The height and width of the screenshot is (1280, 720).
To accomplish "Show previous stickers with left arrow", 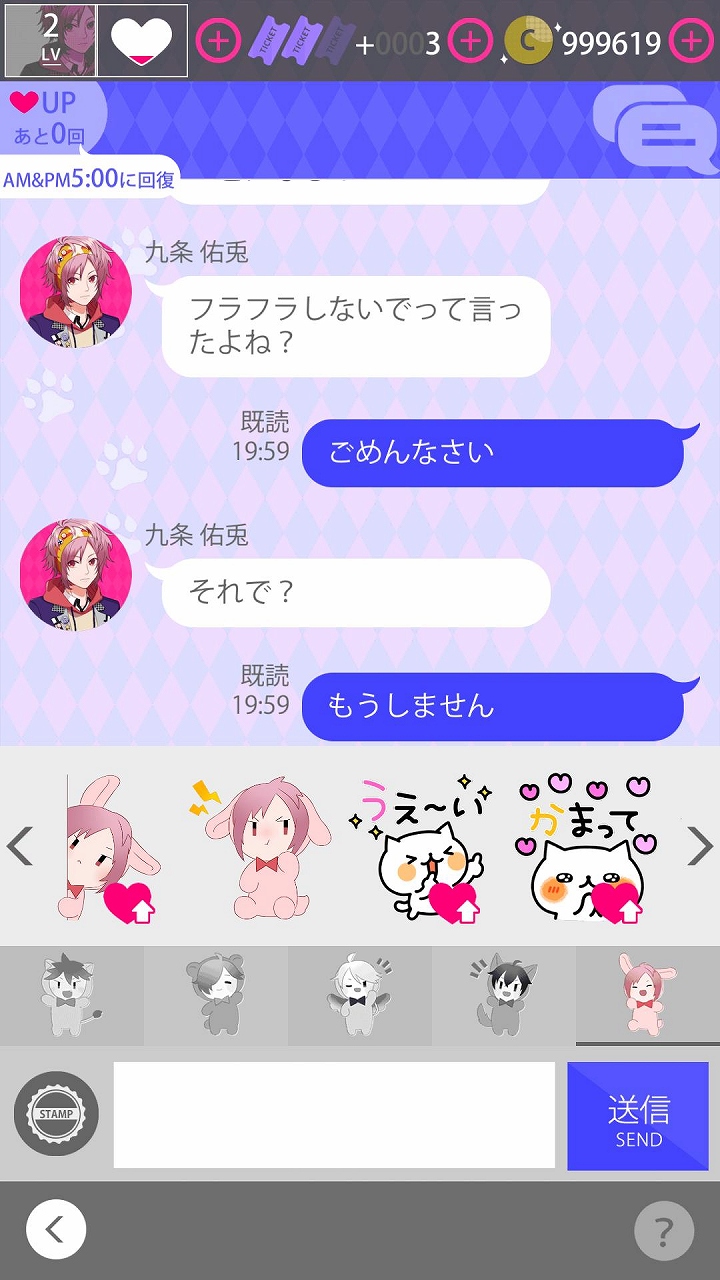I will pos(20,847).
